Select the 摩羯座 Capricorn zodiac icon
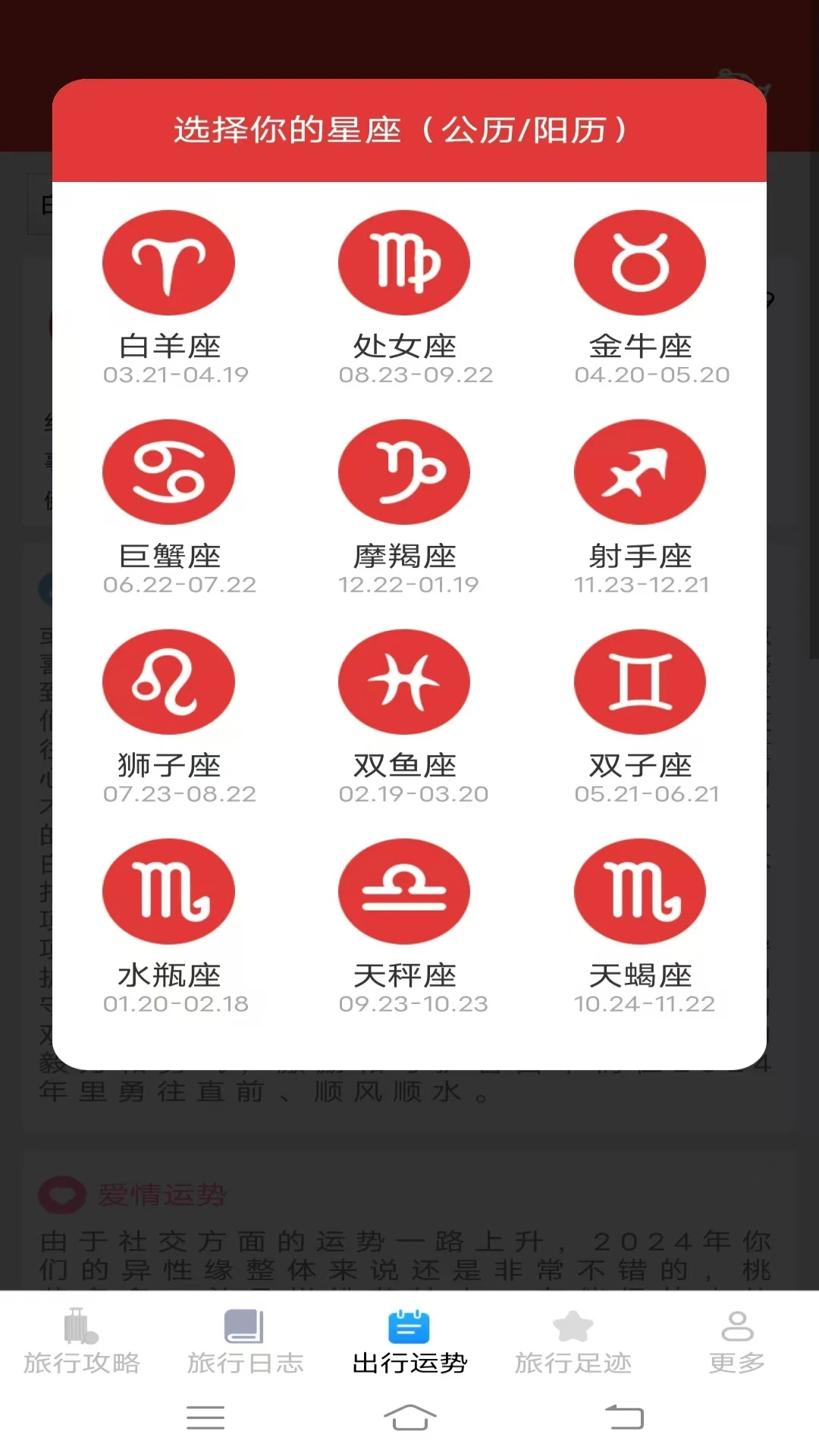The image size is (819, 1456). pos(405,472)
